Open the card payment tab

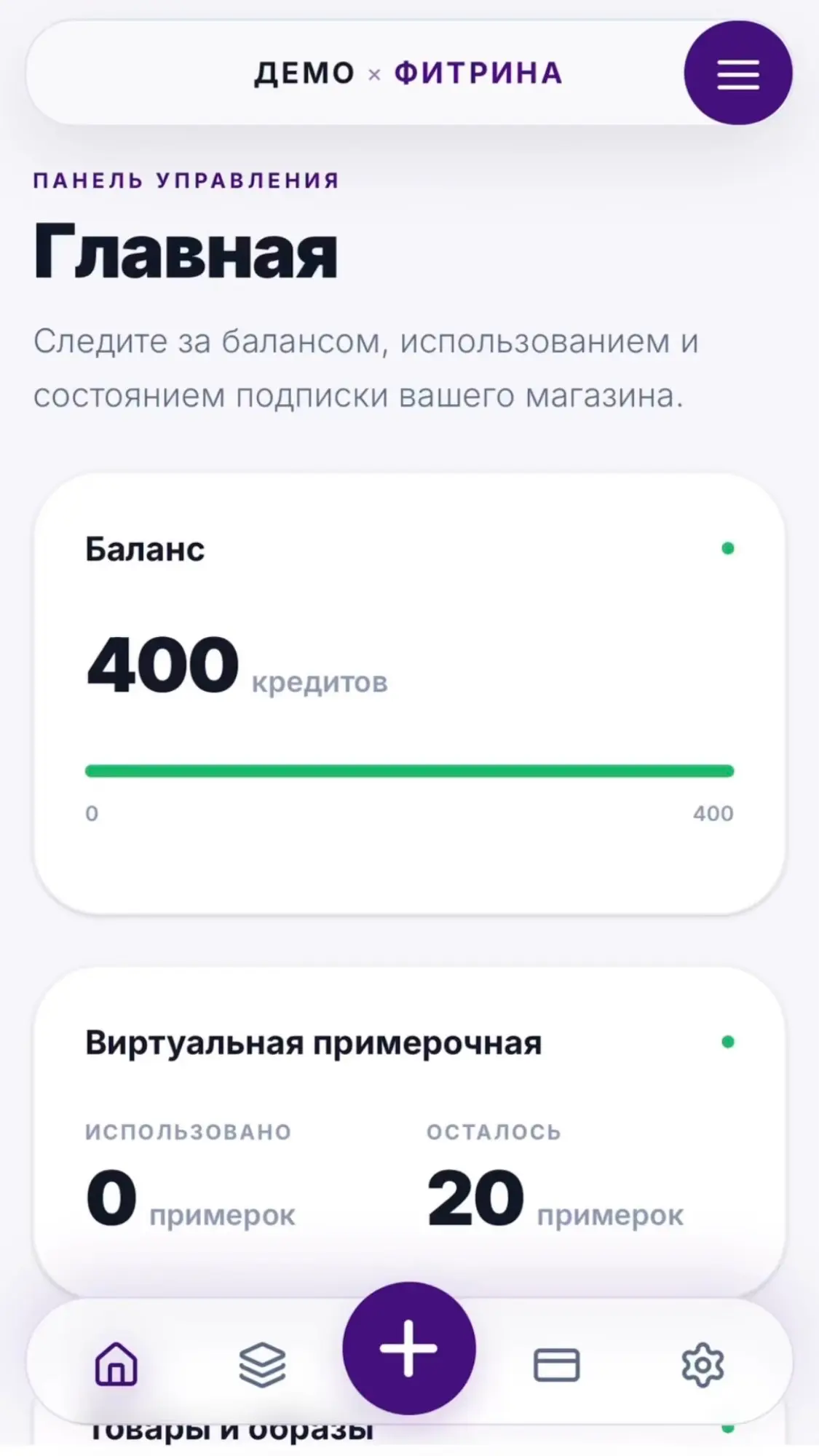point(557,1364)
